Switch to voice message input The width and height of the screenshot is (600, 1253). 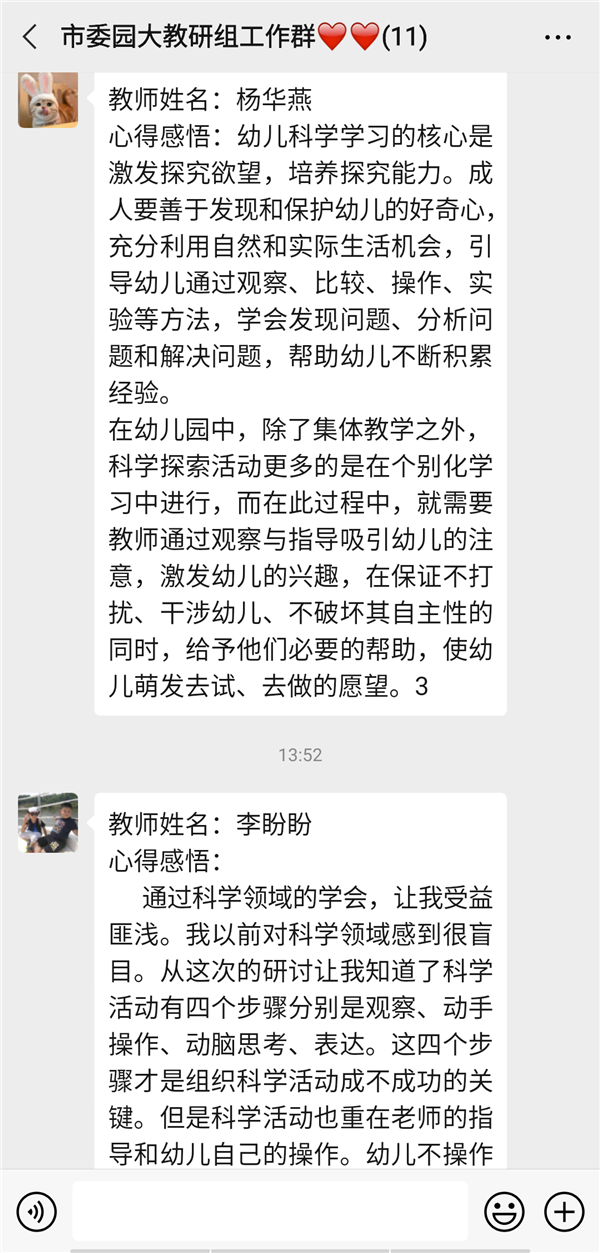(x=37, y=1212)
